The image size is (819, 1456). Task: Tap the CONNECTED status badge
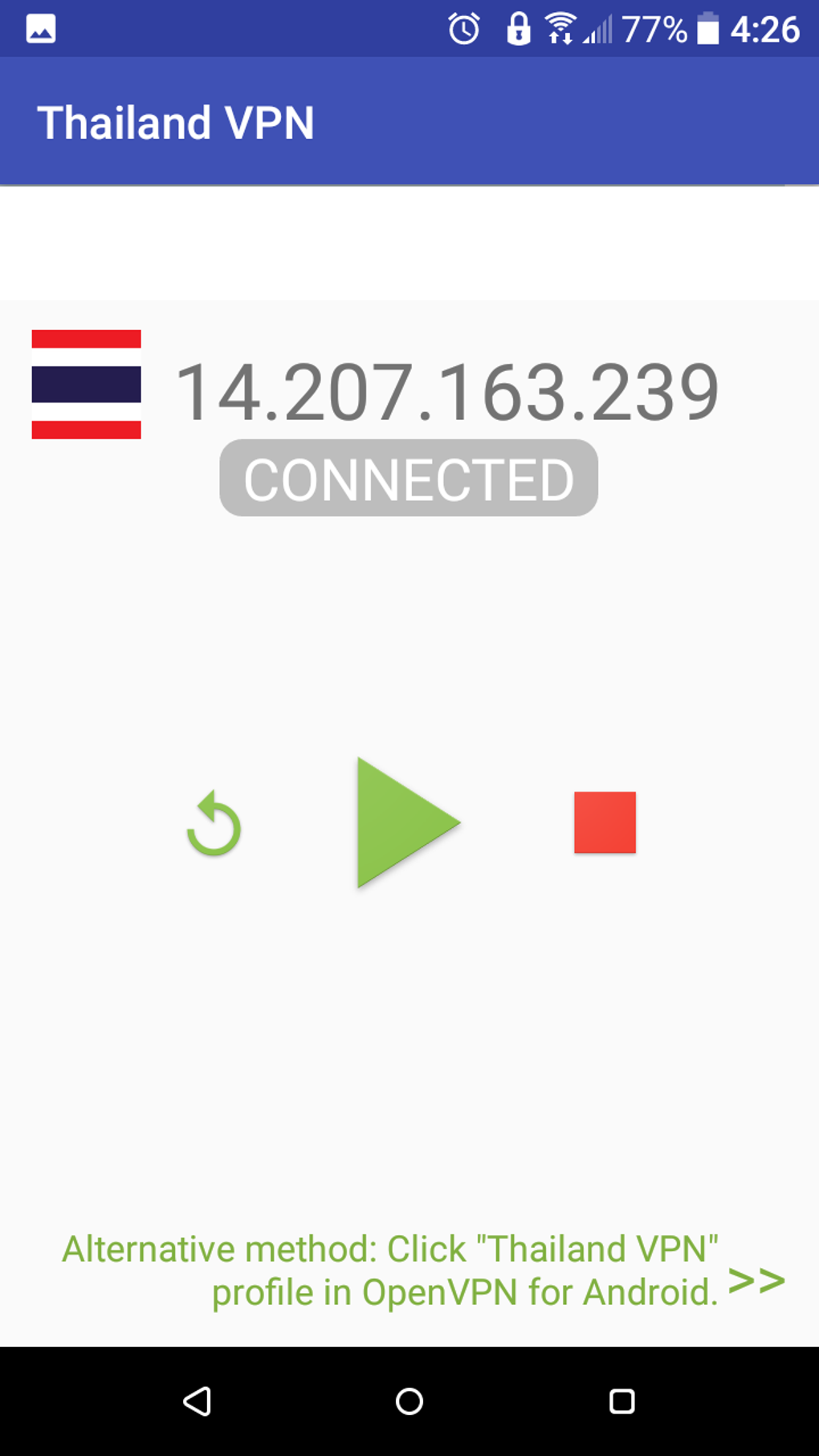408,479
